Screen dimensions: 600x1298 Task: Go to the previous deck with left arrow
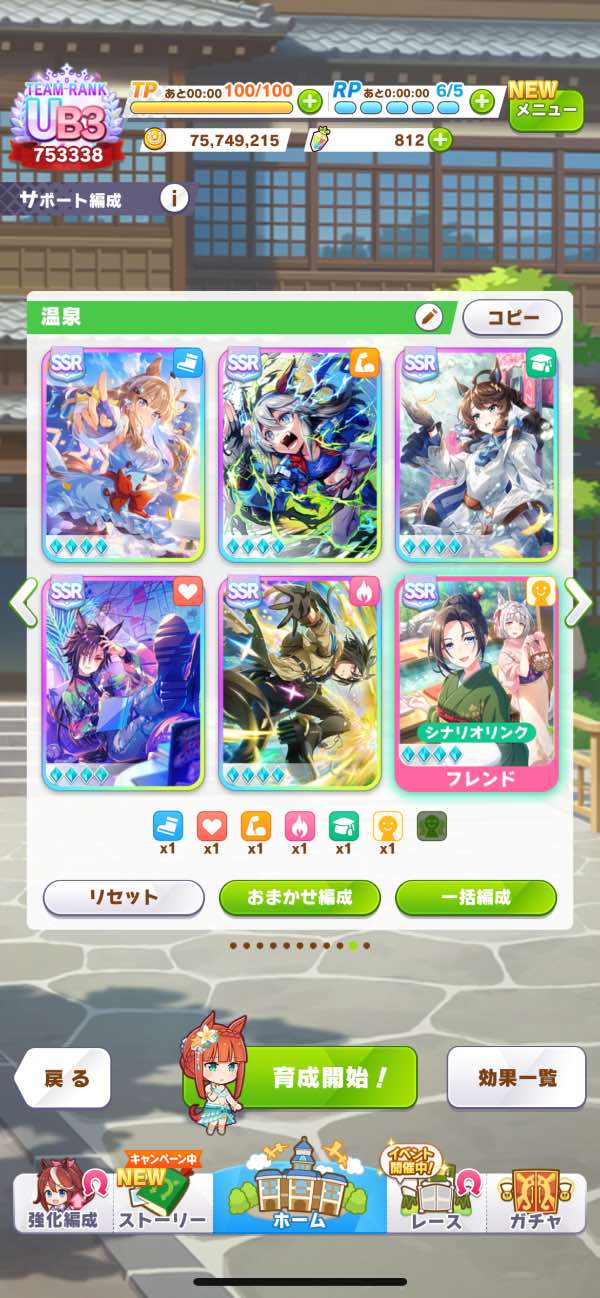[23, 602]
